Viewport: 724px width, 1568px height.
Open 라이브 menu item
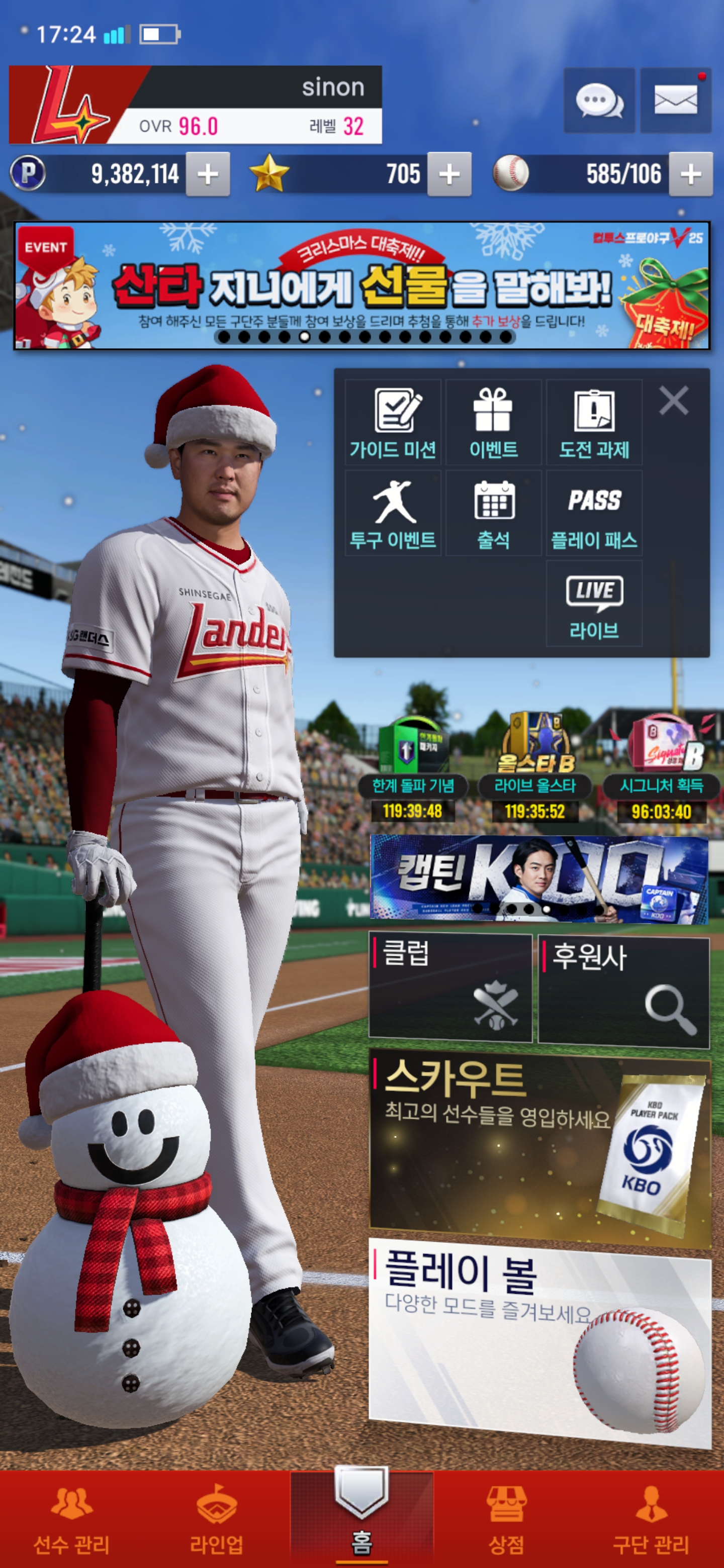coord(594,603)
